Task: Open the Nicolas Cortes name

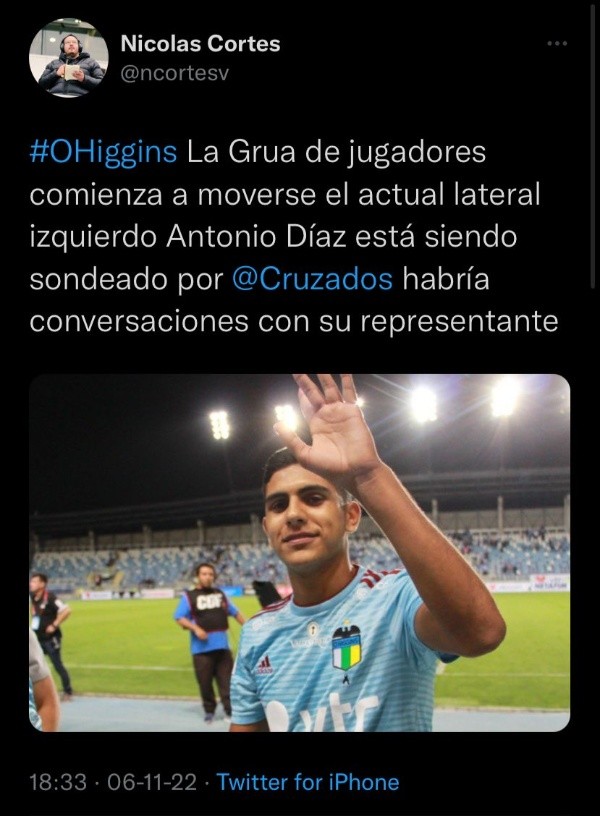Action: point(200,44)
